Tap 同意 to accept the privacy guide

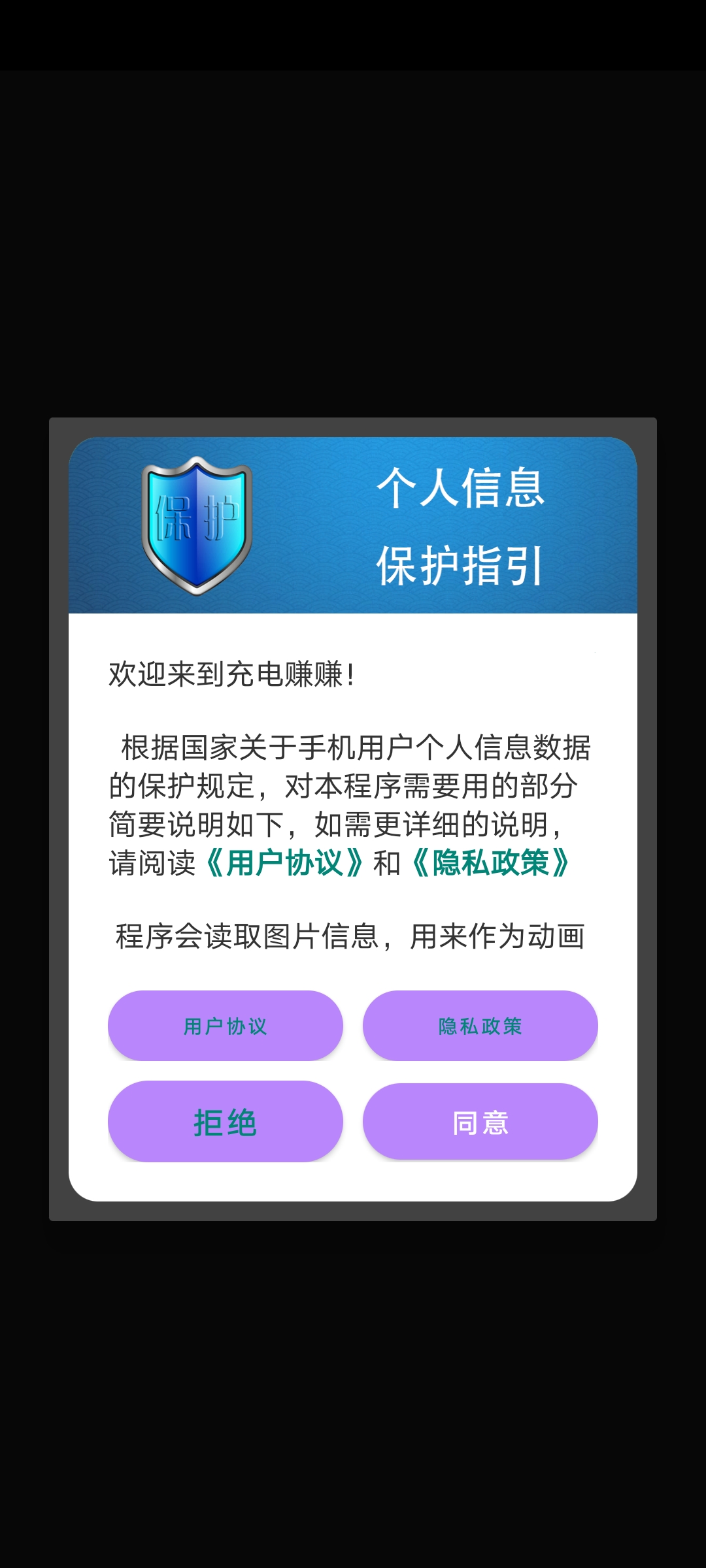480,1122
